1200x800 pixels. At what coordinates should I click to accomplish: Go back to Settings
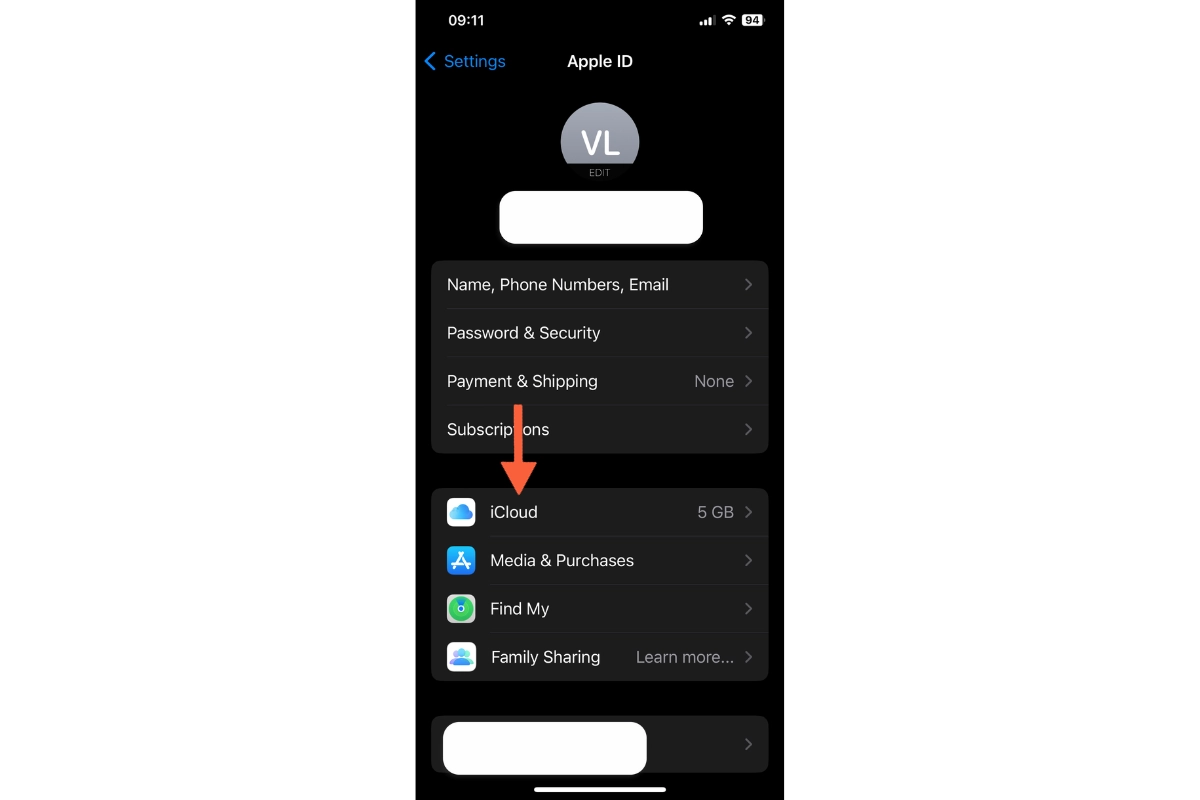[x=465, y=61]
